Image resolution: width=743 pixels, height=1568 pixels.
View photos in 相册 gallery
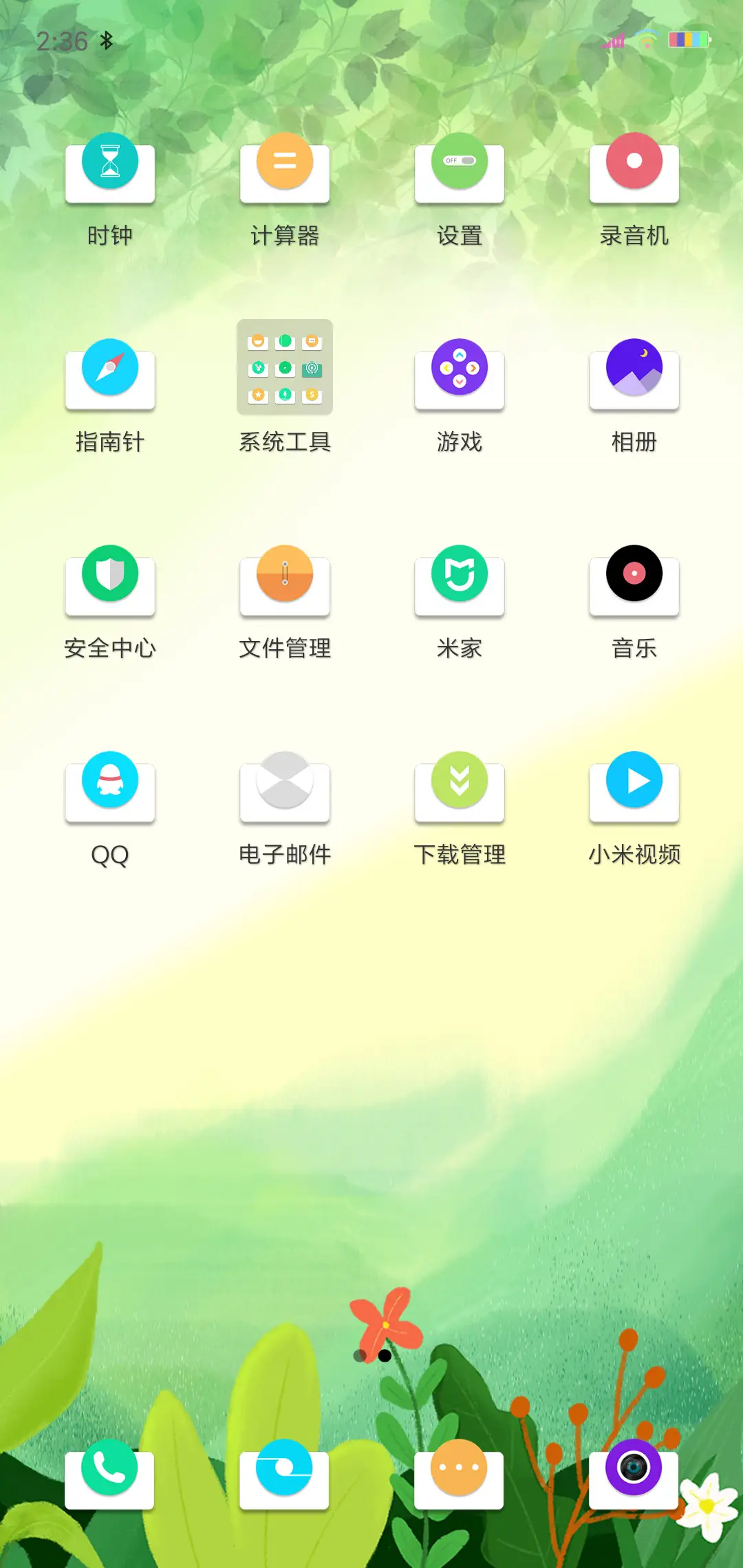click(x=634, y=377)
